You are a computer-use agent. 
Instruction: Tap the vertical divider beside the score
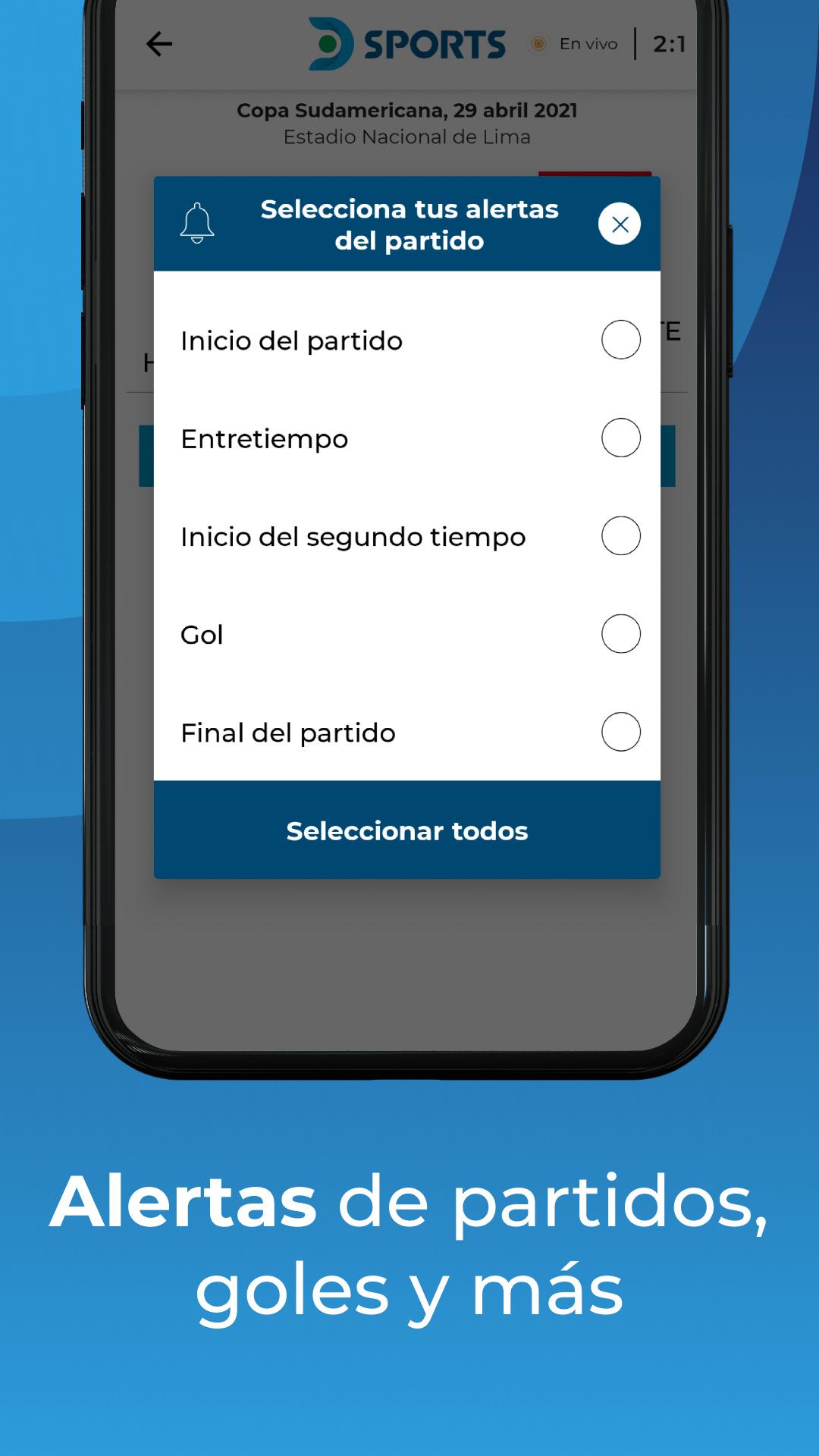pyautogui.click(x=634, y=43)
